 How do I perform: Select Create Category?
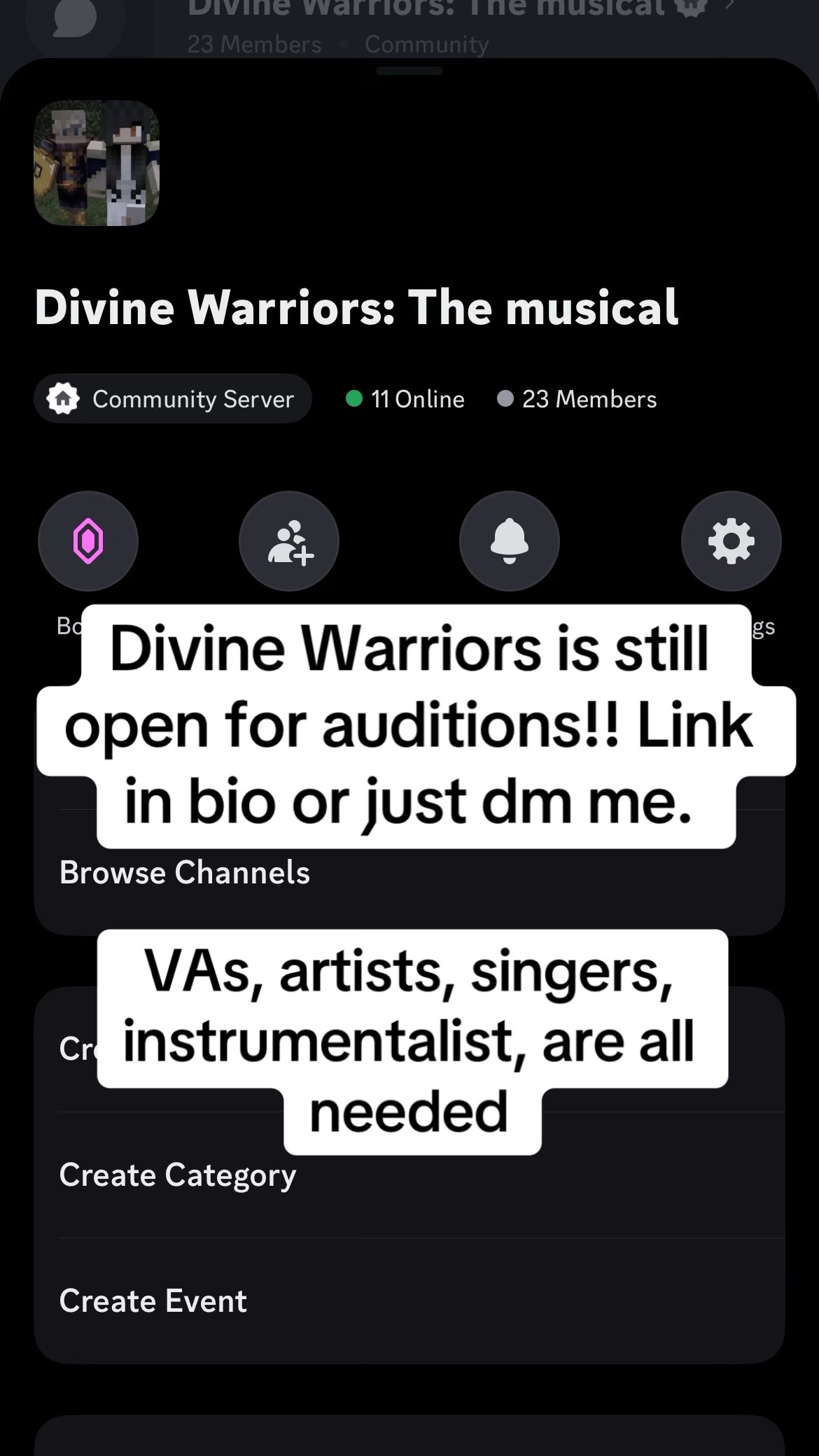point(409,1175)
